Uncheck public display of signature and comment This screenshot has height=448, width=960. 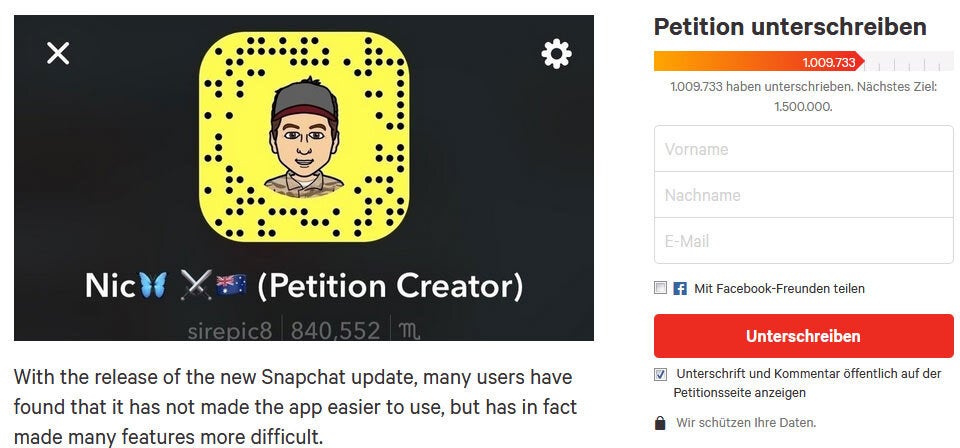coord(660,374)
